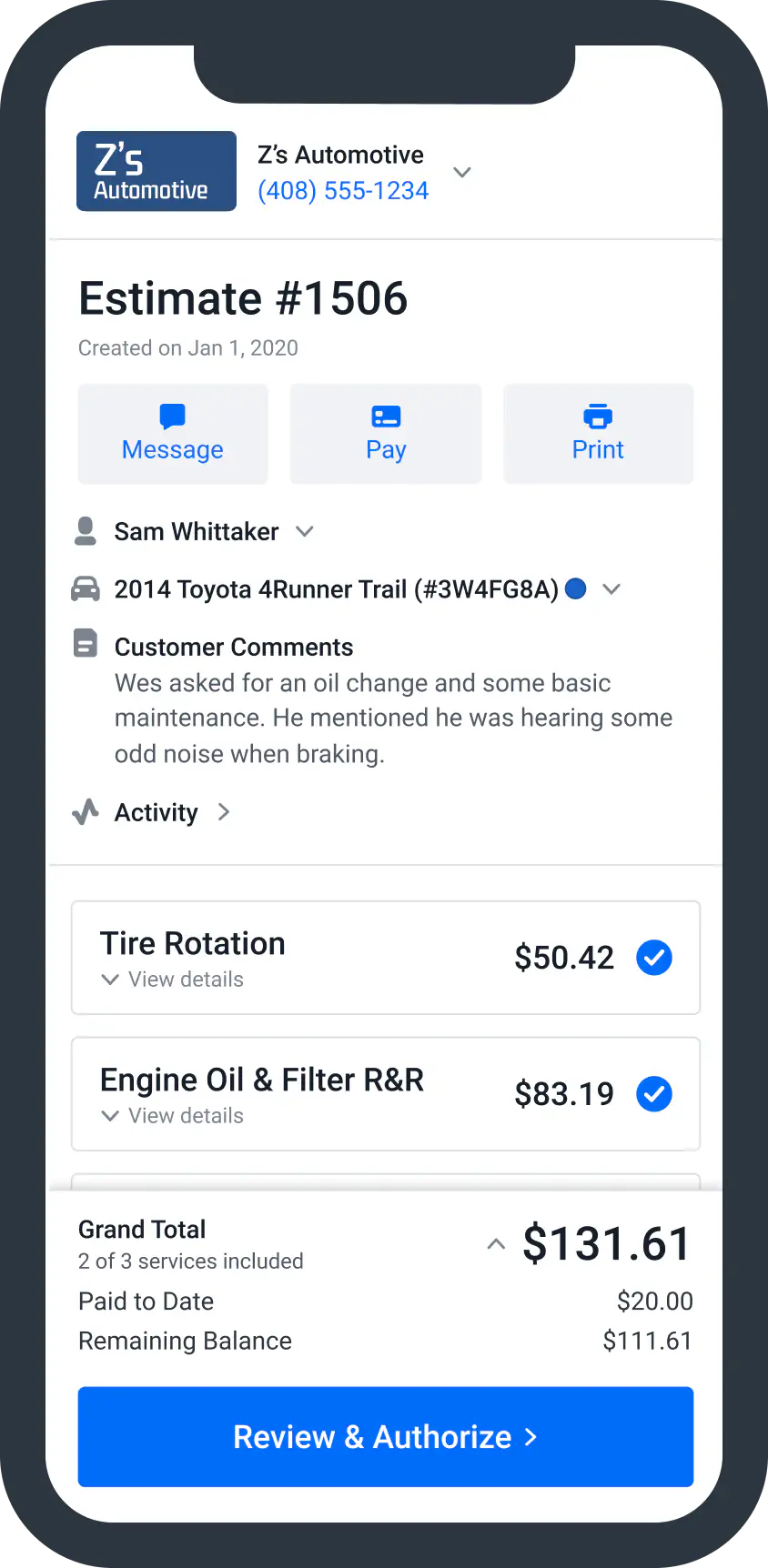
Task: Tap Review & Authorize
Action: click(x=386, y=1437)
